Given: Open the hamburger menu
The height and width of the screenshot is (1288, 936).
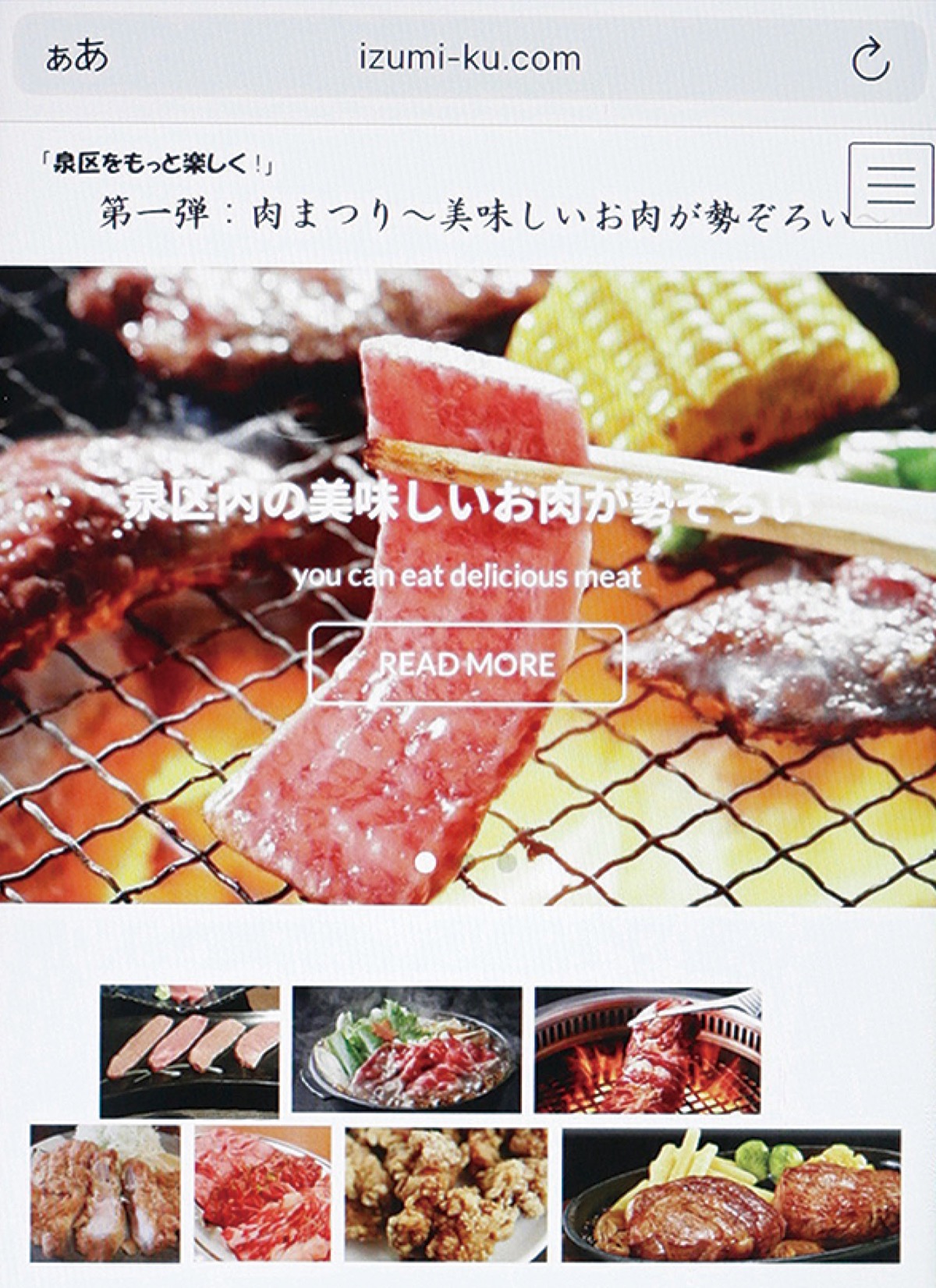Looking at the screenshot, I should (x=891, y=186).
